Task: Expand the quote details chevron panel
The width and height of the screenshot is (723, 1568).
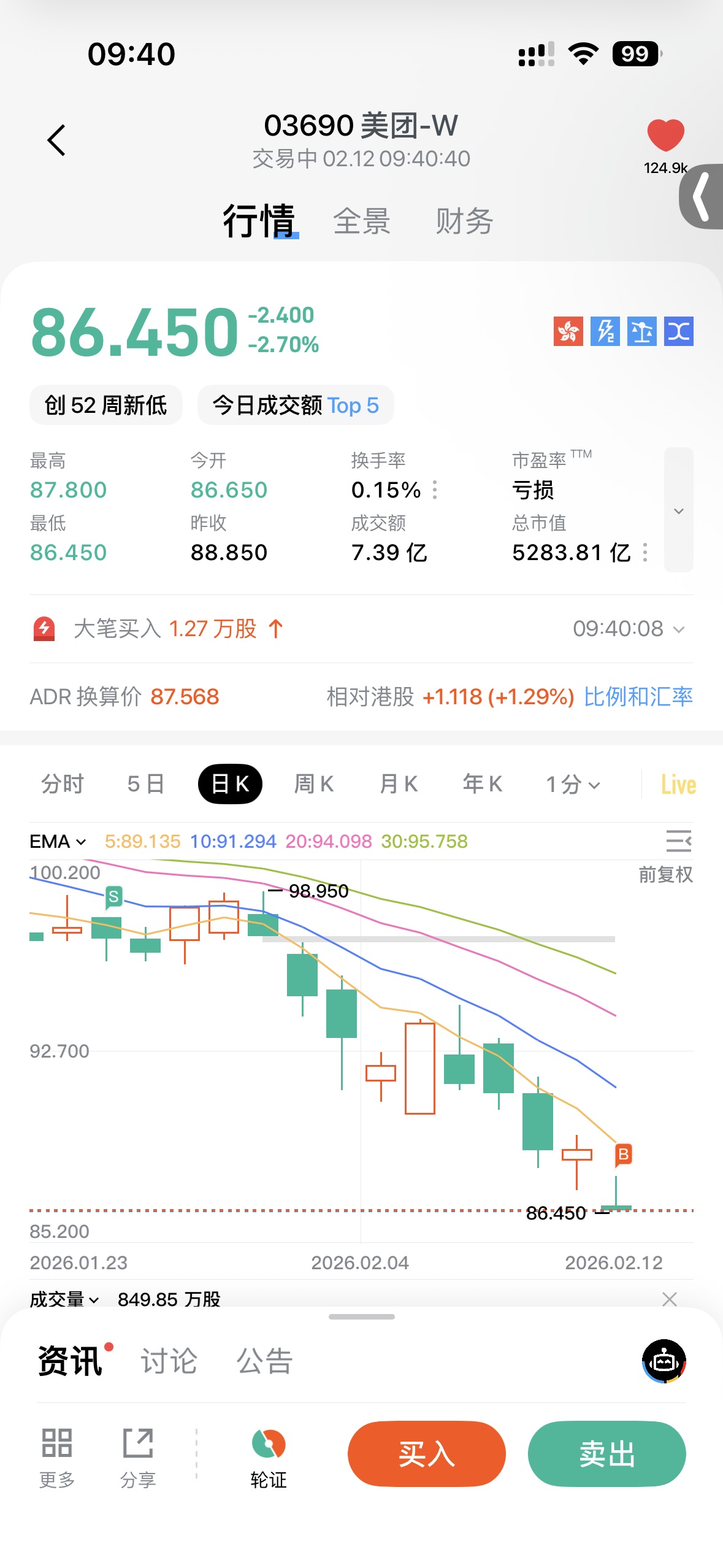Action: click(x=678, y=510)
